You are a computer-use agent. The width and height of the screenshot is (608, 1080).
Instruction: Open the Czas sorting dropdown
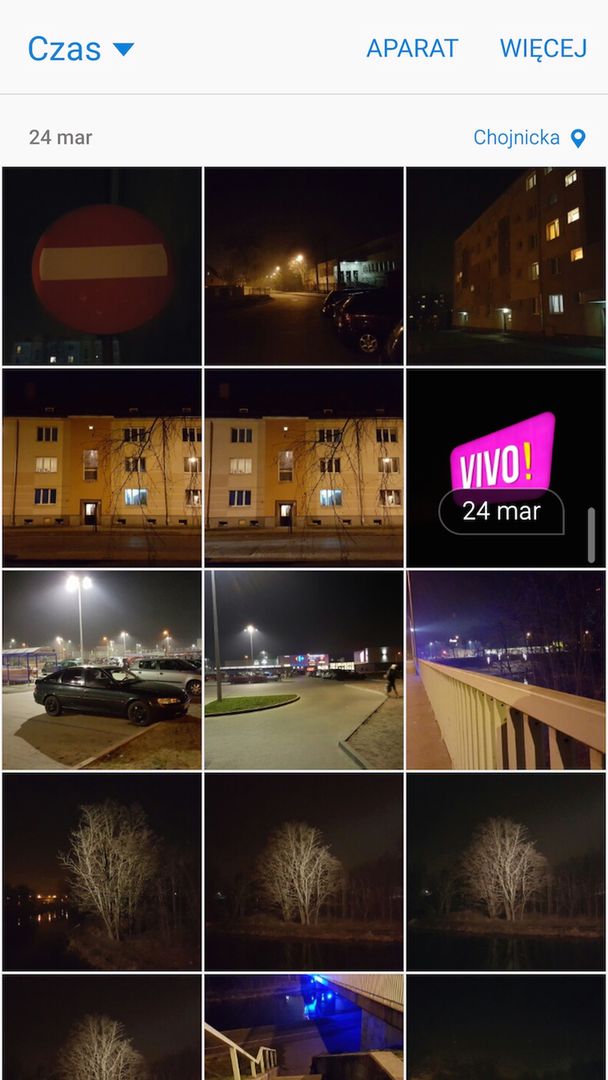(80, 48)
